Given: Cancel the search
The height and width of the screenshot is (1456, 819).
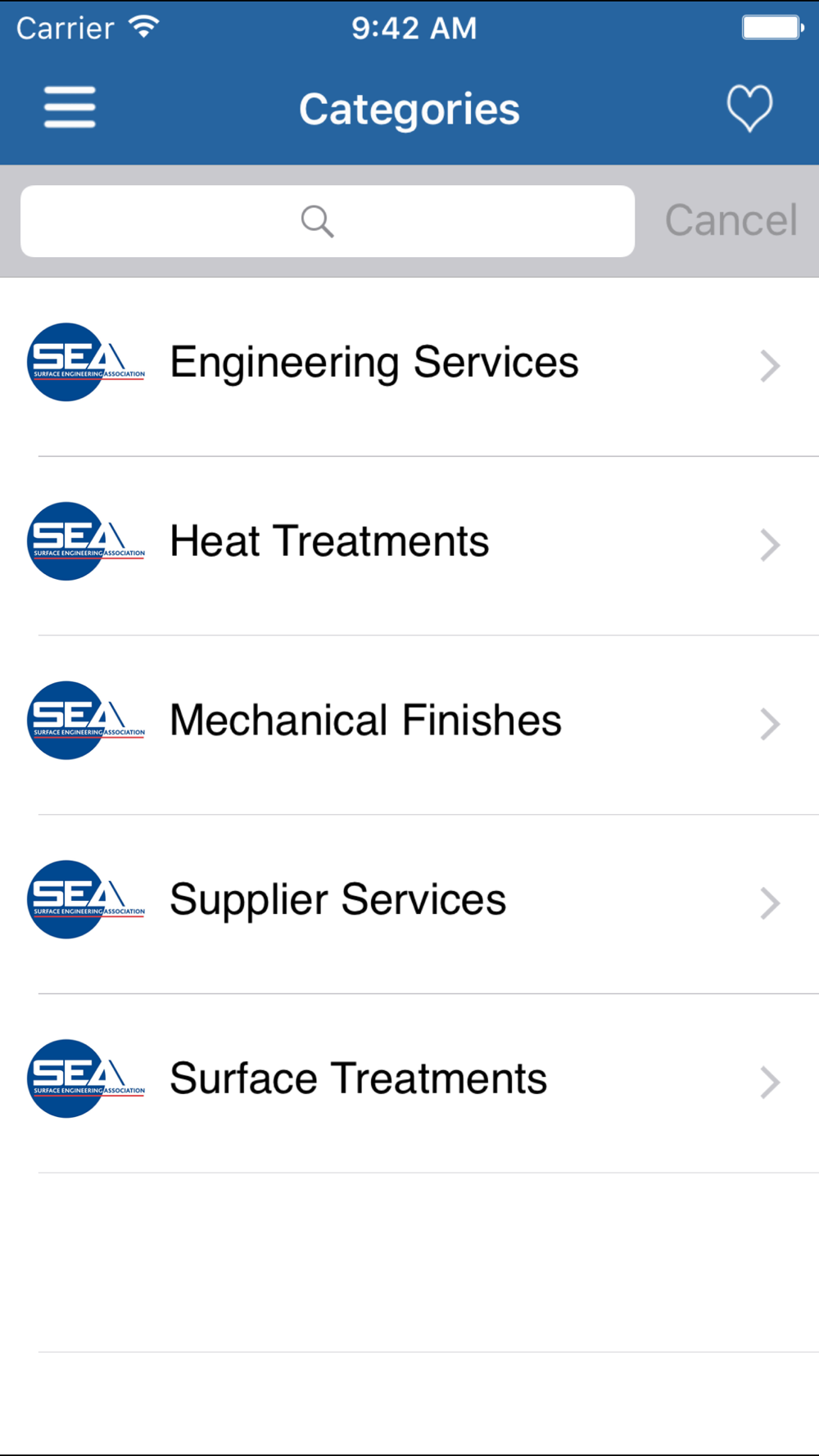Looking at the screenshot, I should [731, 220].
